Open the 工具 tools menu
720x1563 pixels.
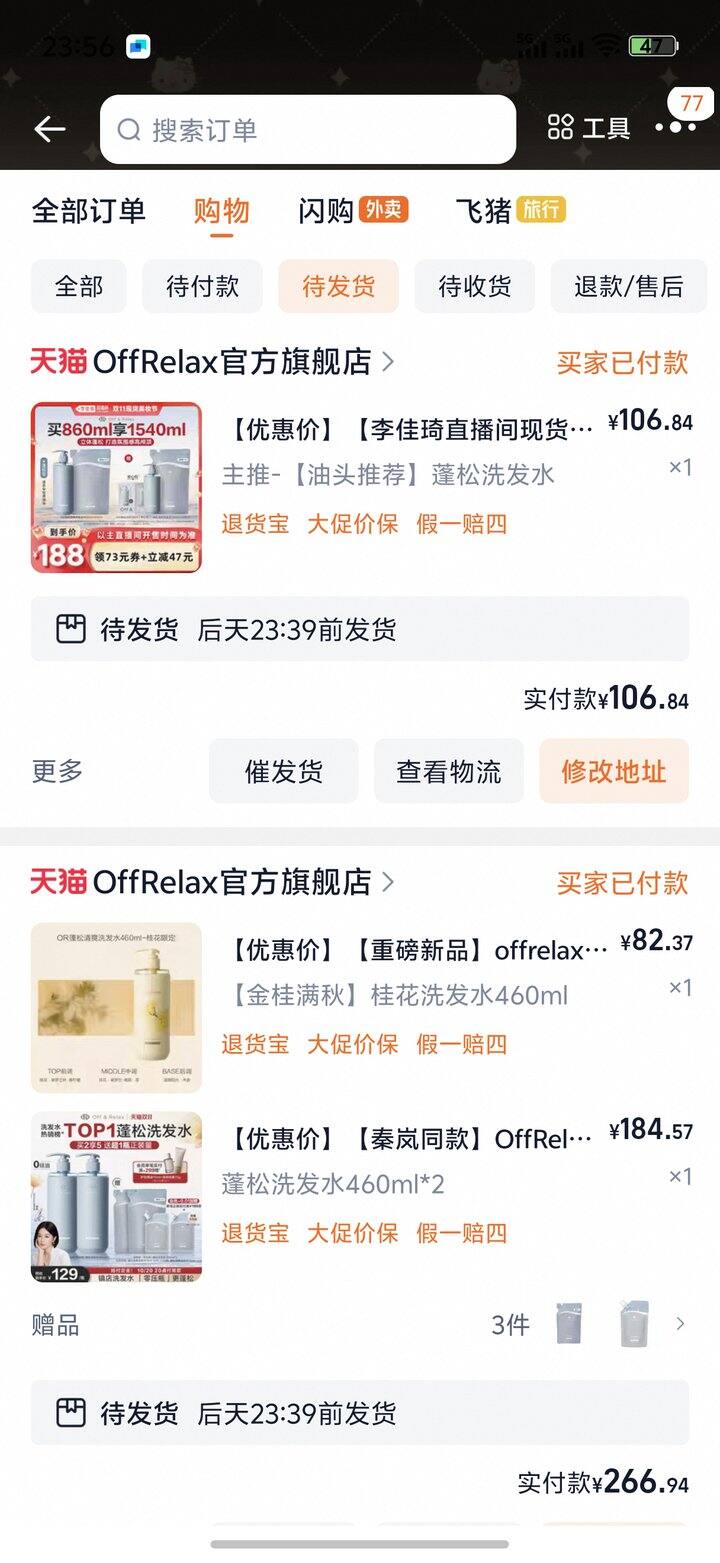tap(589, 128)
